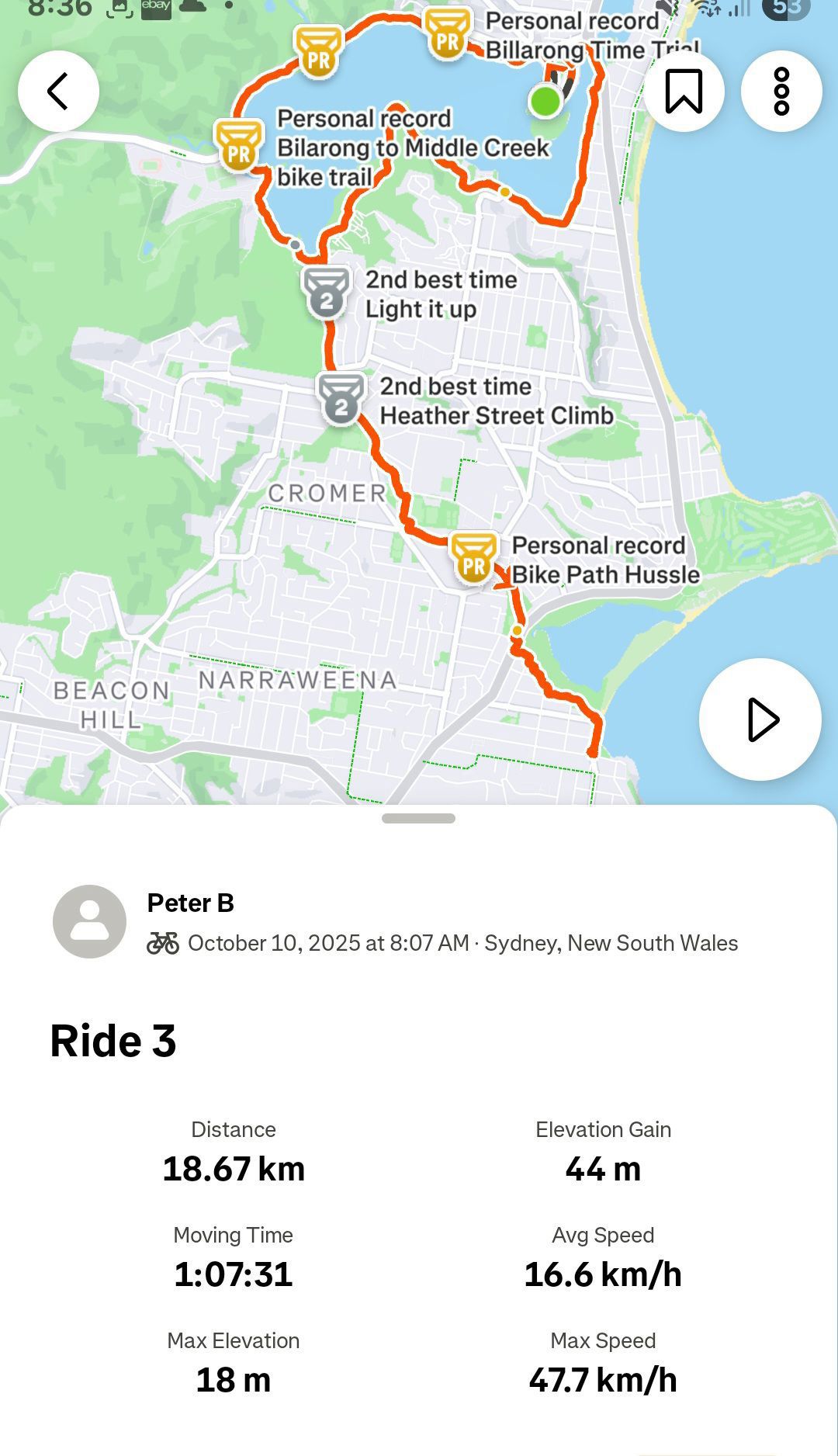The height and width of the screenshot is (1456, 838).
Task: Select the Light it up medal marker
Action: [327, 293]
